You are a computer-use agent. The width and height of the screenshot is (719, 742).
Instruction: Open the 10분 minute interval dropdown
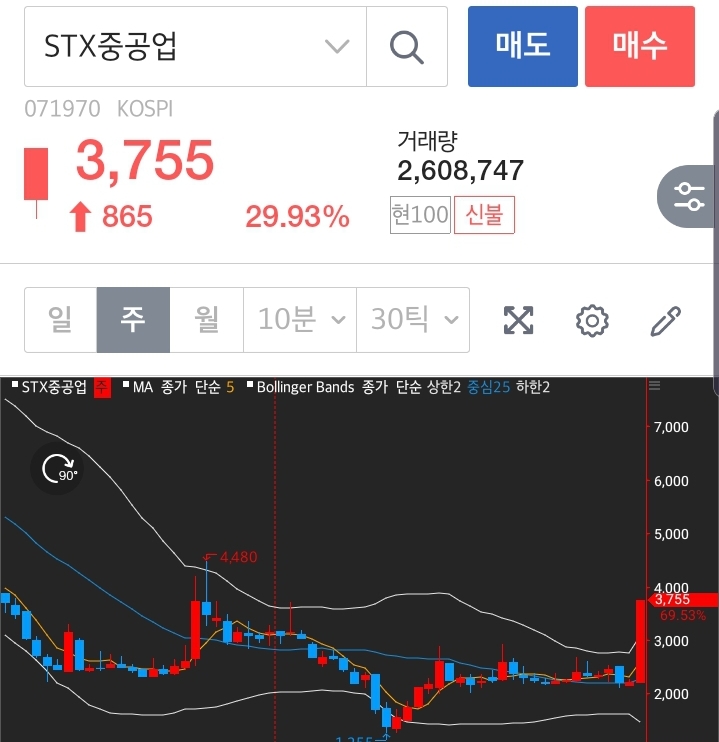(x=300, y=320)
